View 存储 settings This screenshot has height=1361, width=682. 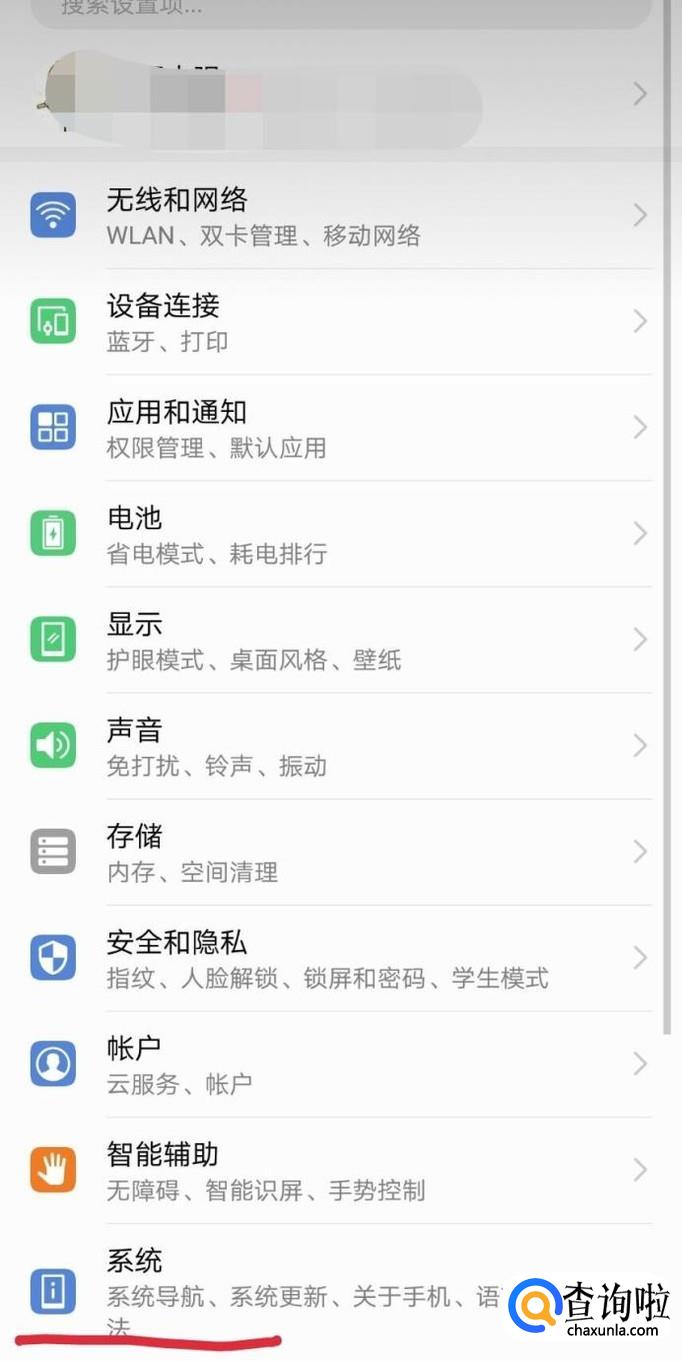[340, 852]
